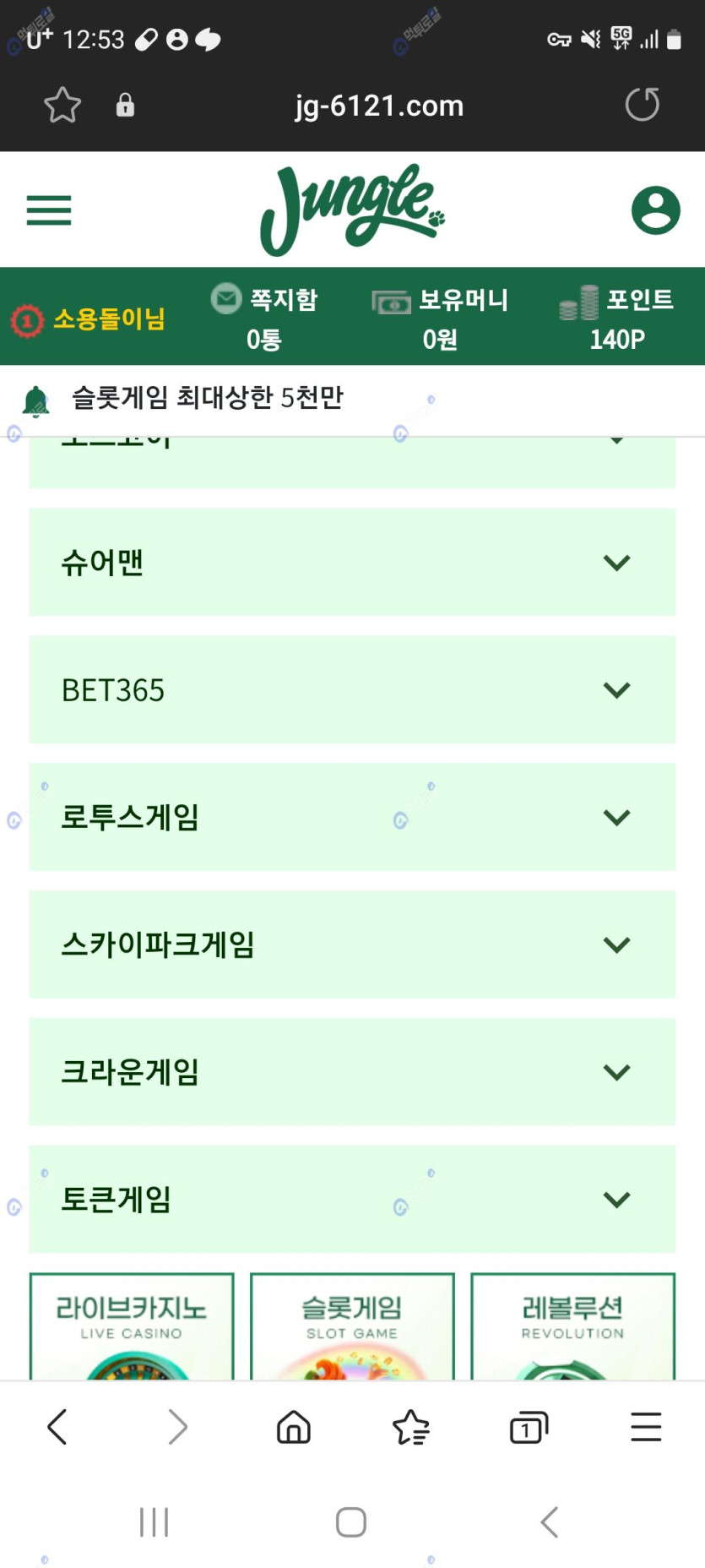705x1568 pixels.
Task: Open the user profile icon
Action: [x=655, y=210]
